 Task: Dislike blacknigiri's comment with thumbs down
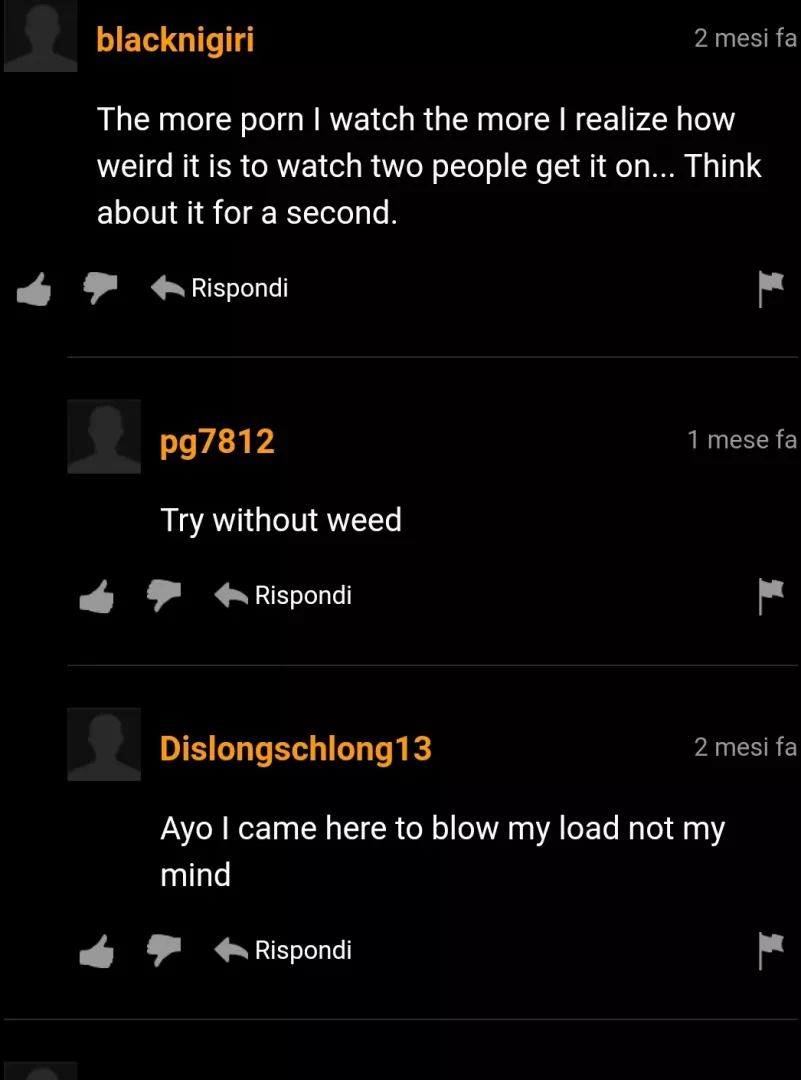click(x=100, y=290)
